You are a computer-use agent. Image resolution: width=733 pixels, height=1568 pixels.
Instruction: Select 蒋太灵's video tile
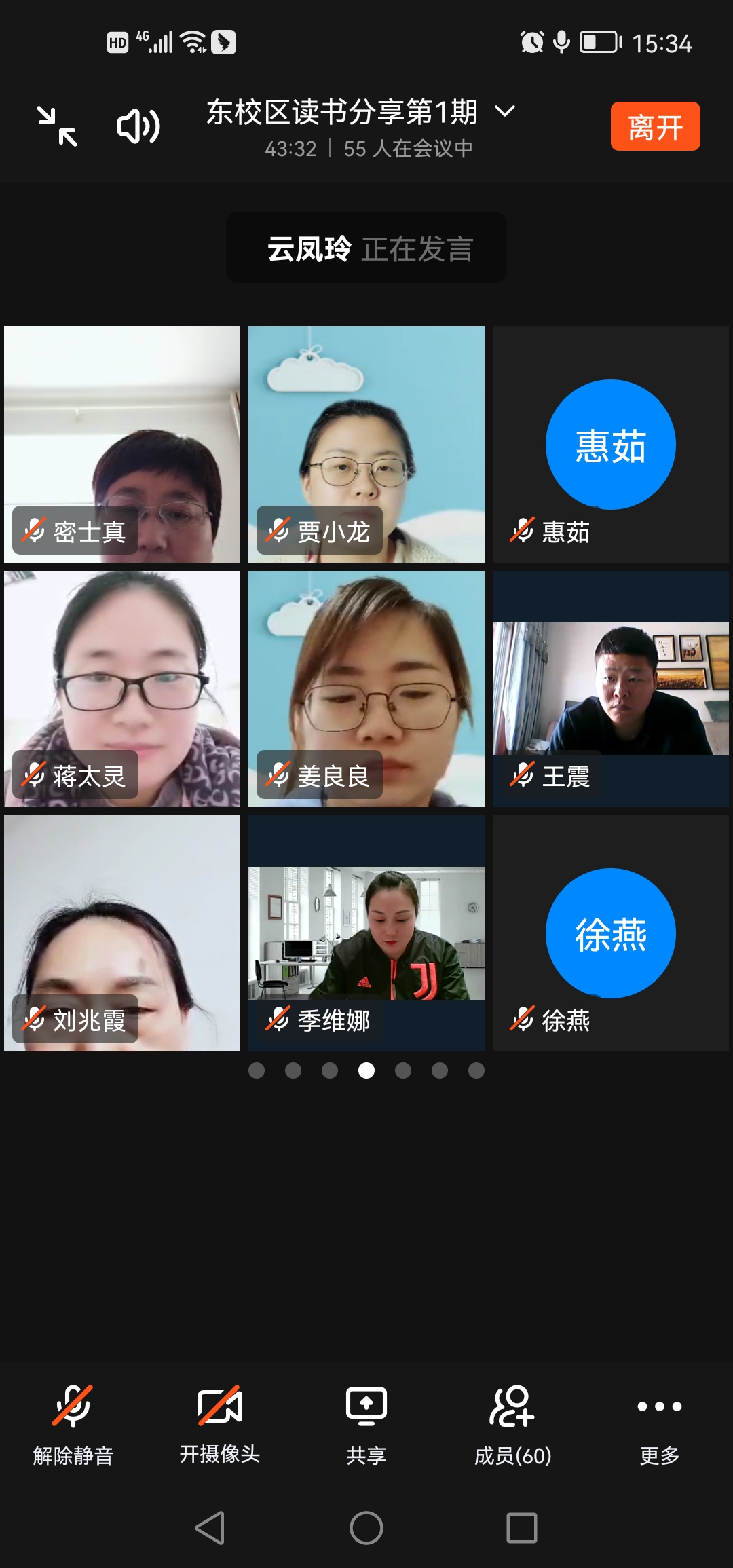point(122,689)
